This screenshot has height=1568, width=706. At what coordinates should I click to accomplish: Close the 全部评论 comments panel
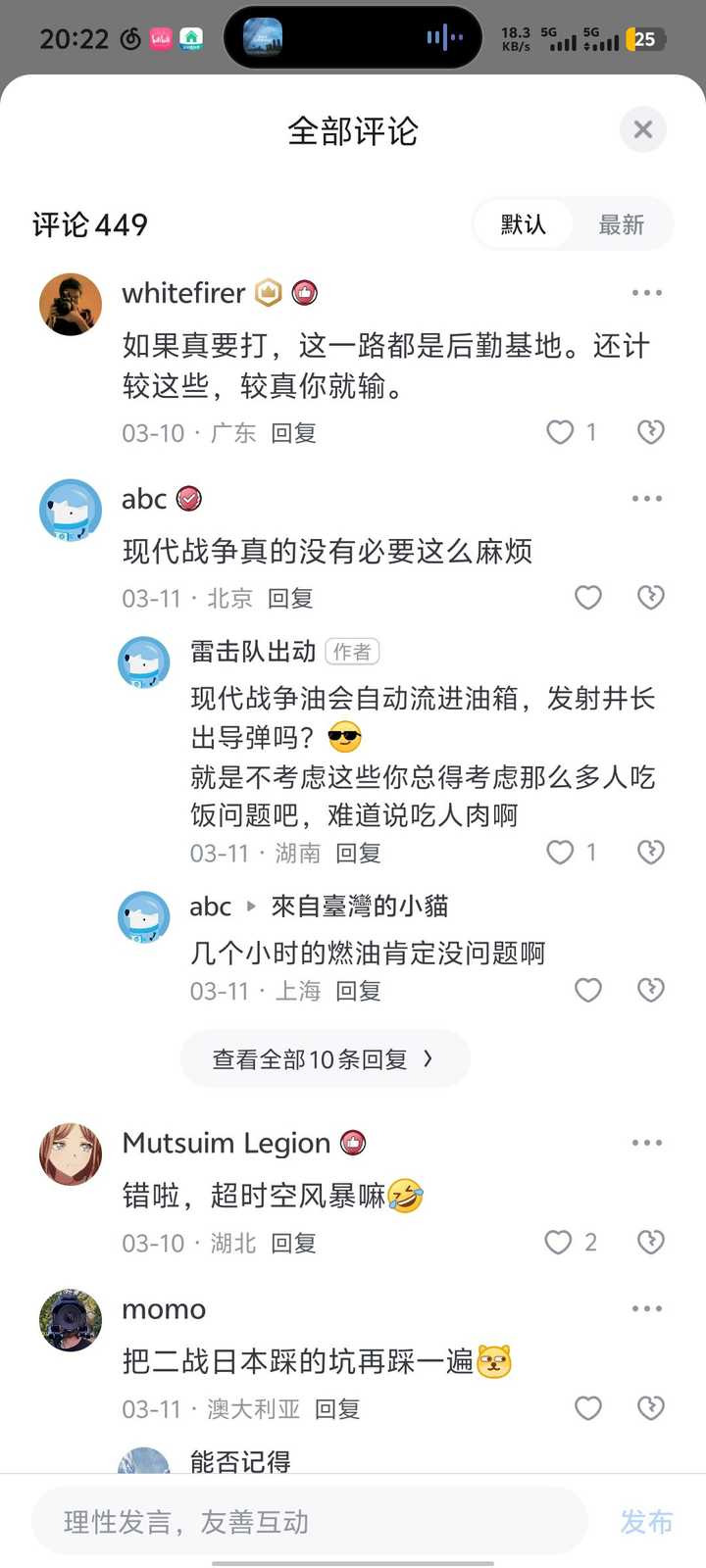[x=643, y=129]
